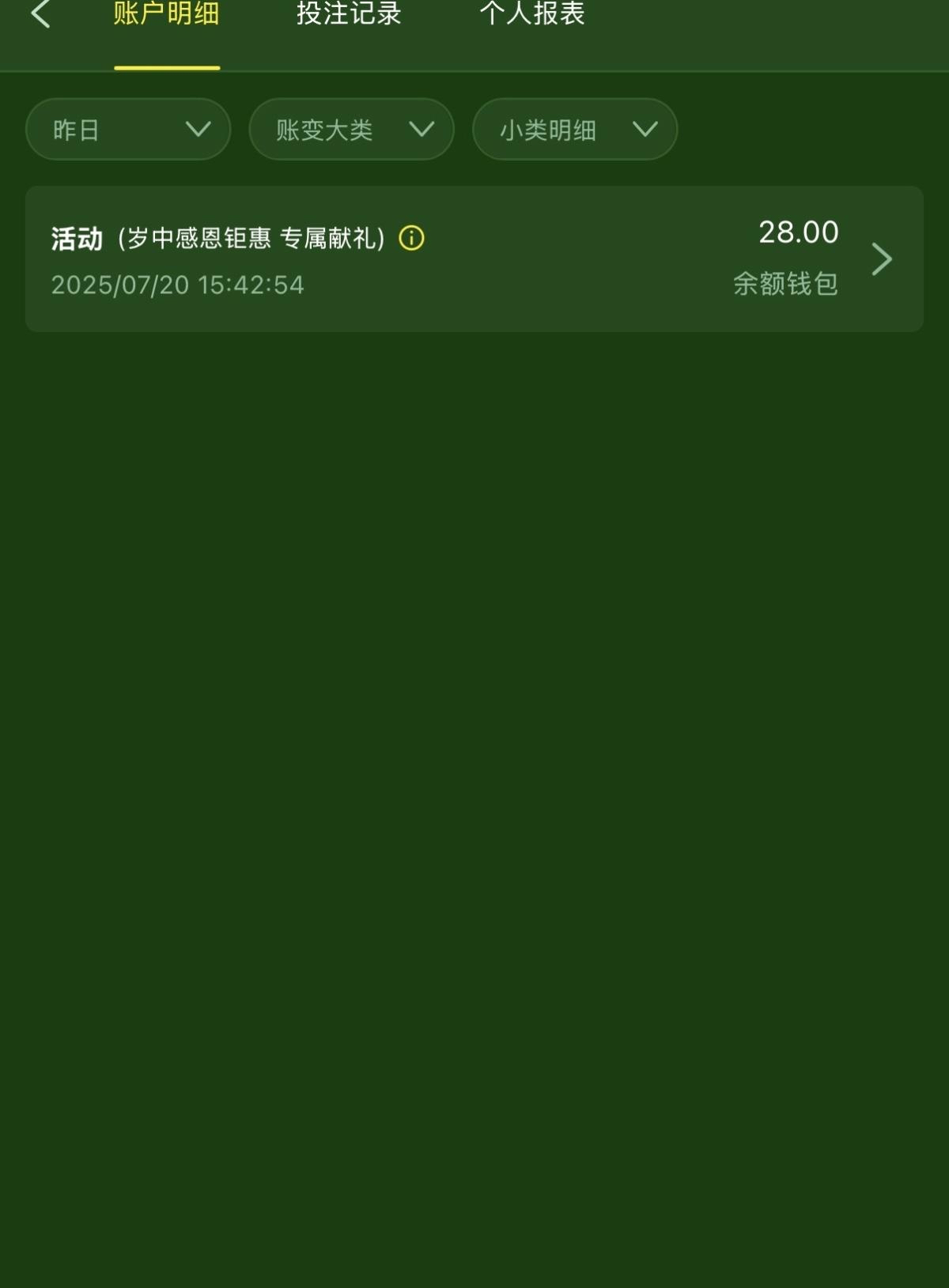Switch to the 投注记录 tab
Viewport: 949px width, 1288px height.
pos(349,14)
